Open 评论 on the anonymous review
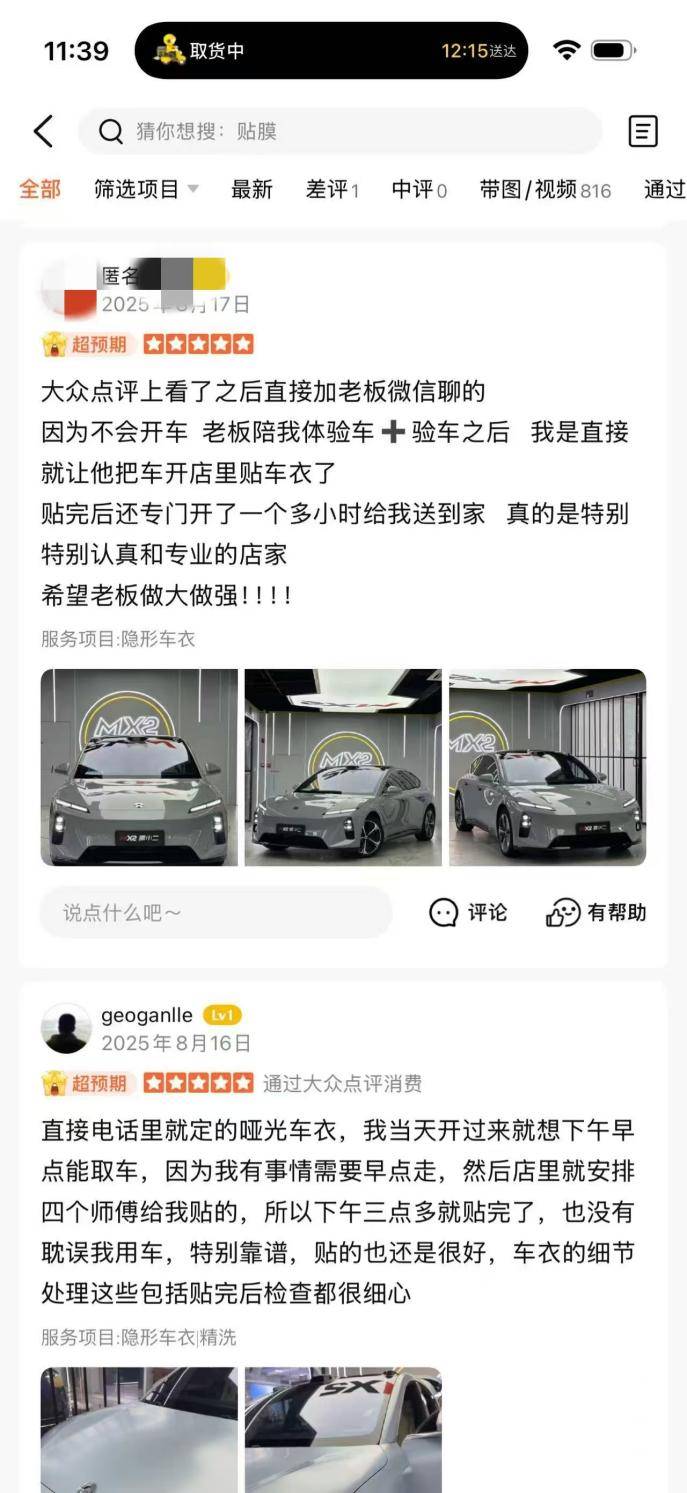The image size is (687, 1493). pos(468,912)
